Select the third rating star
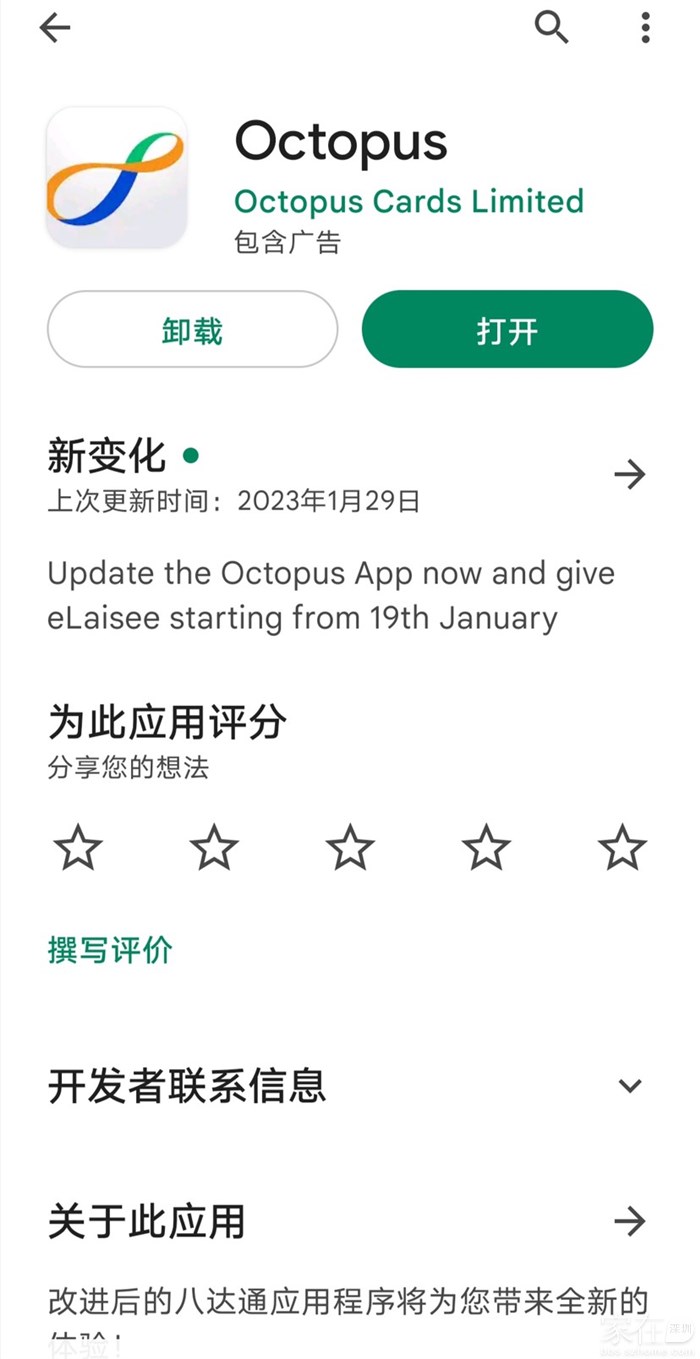Viewport: 700px width, 1359px height. [x=350, y=849]
